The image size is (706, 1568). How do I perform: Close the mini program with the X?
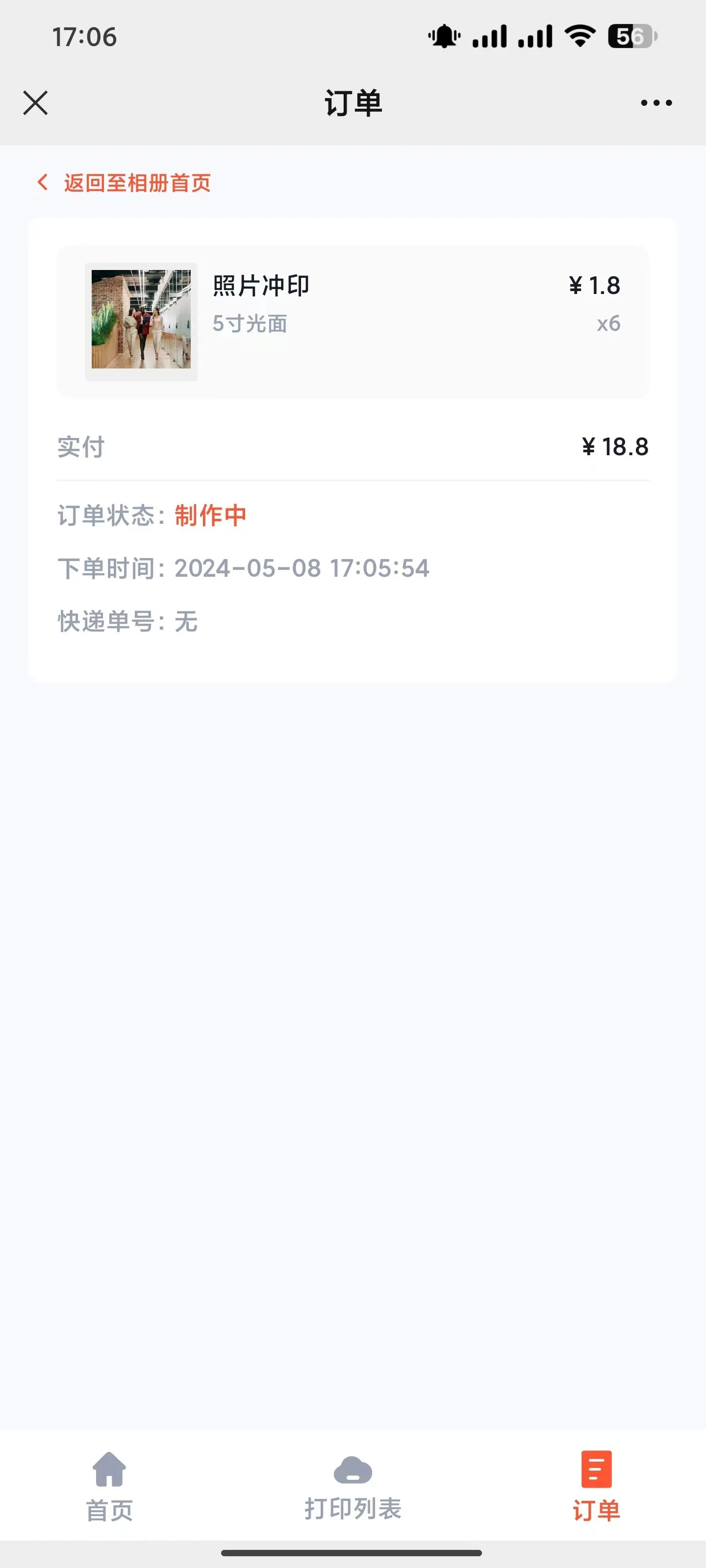click(35, 103)
